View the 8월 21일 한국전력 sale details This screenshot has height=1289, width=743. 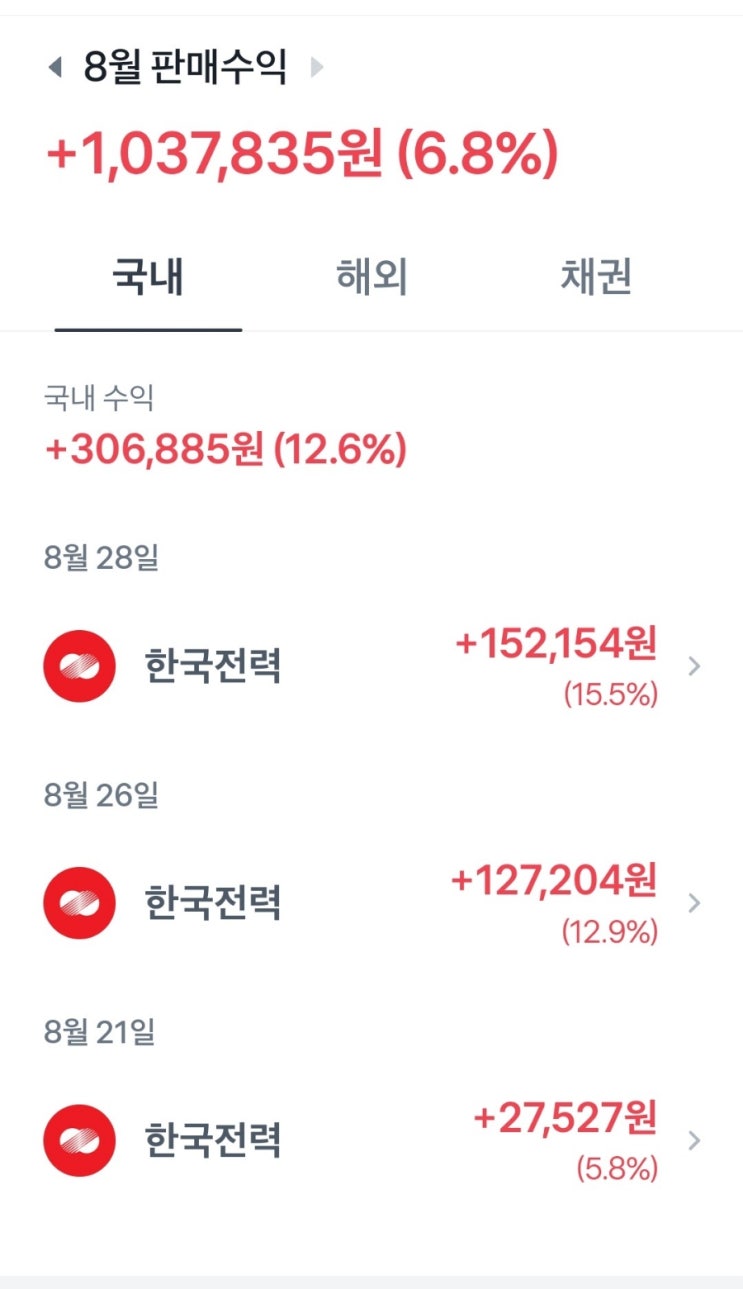[x=371, y=1140]
